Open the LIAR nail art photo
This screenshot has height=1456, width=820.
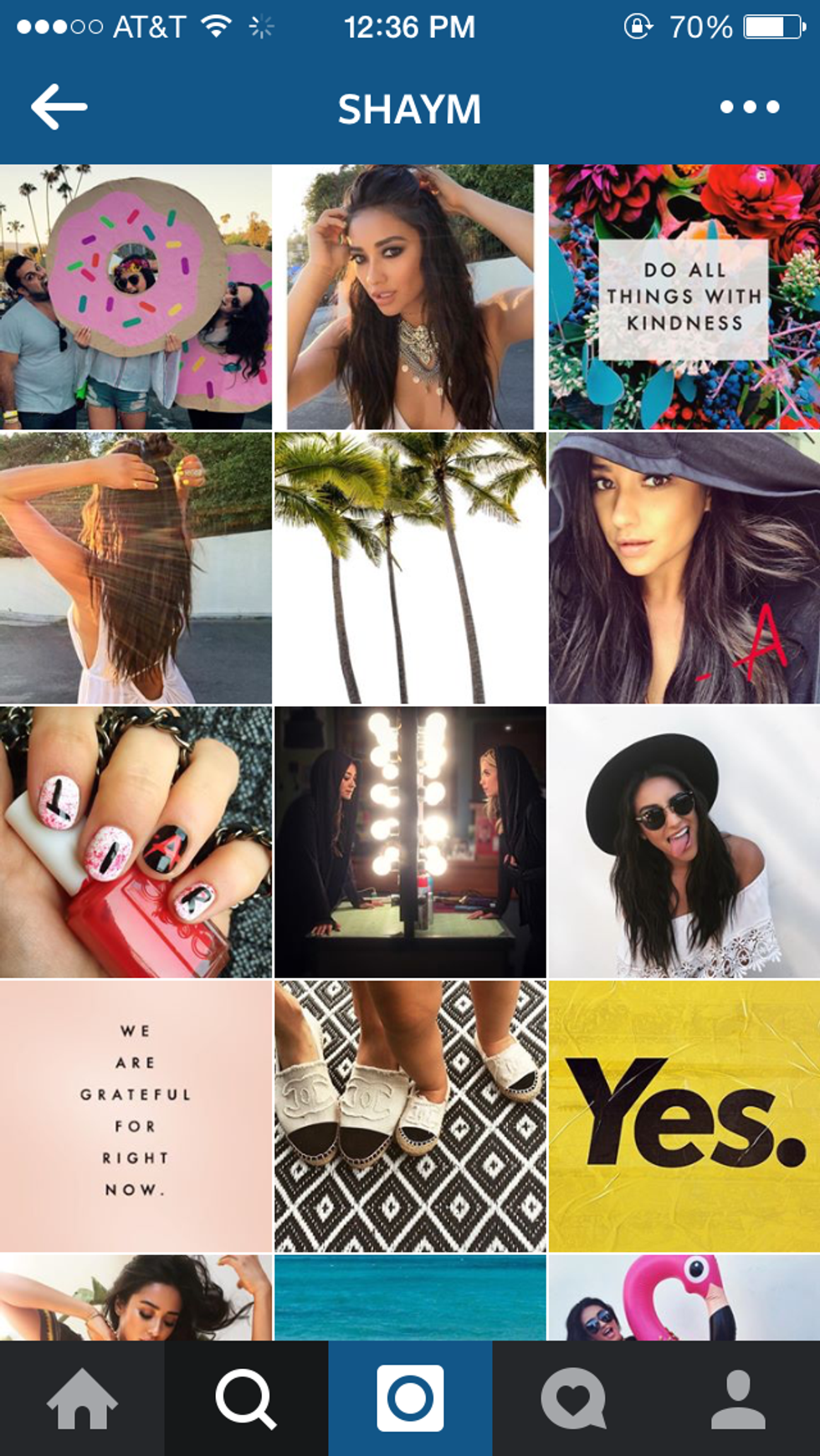tap(136, 842)
